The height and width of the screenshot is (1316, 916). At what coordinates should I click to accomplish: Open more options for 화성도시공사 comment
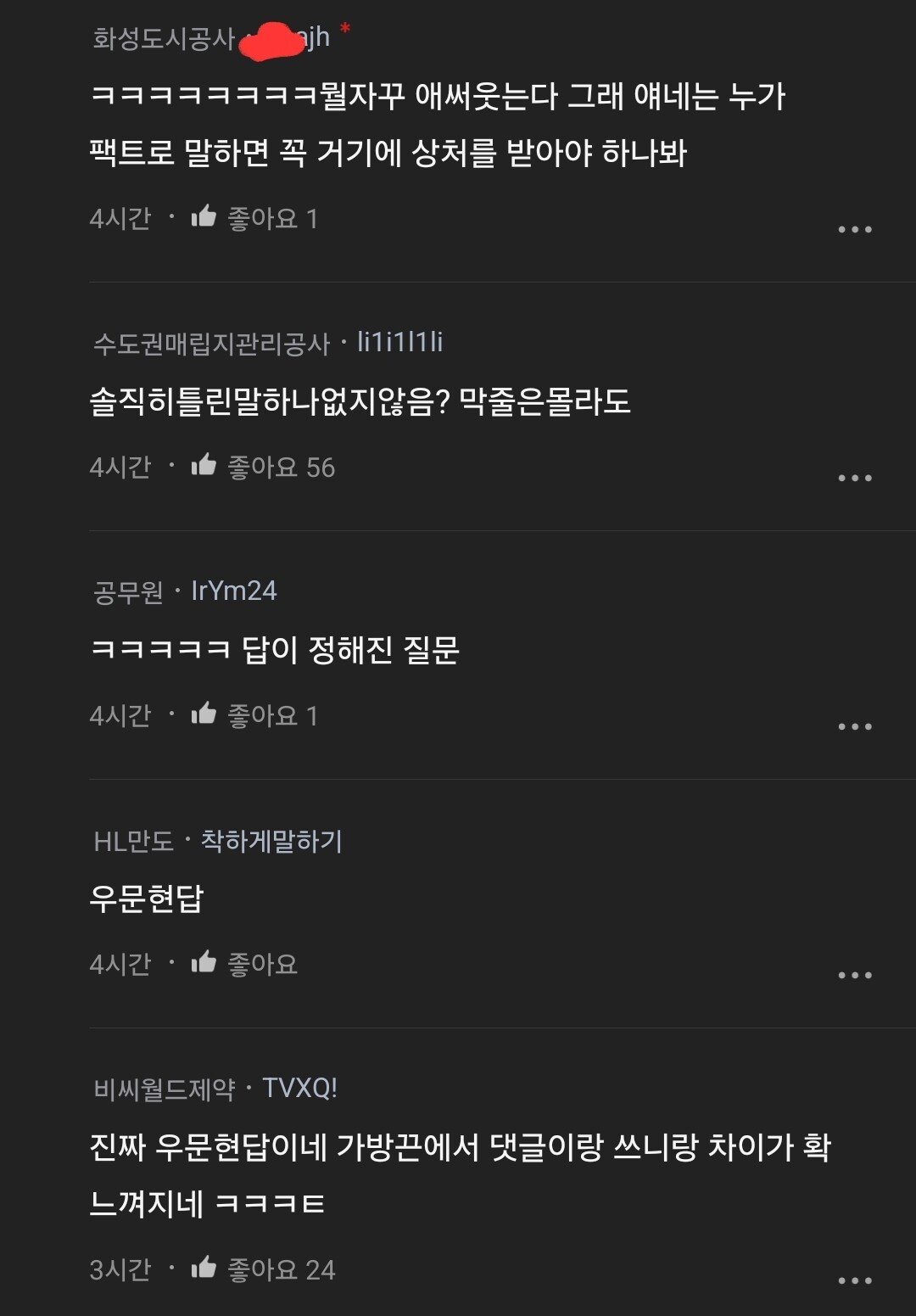[854, 229]
